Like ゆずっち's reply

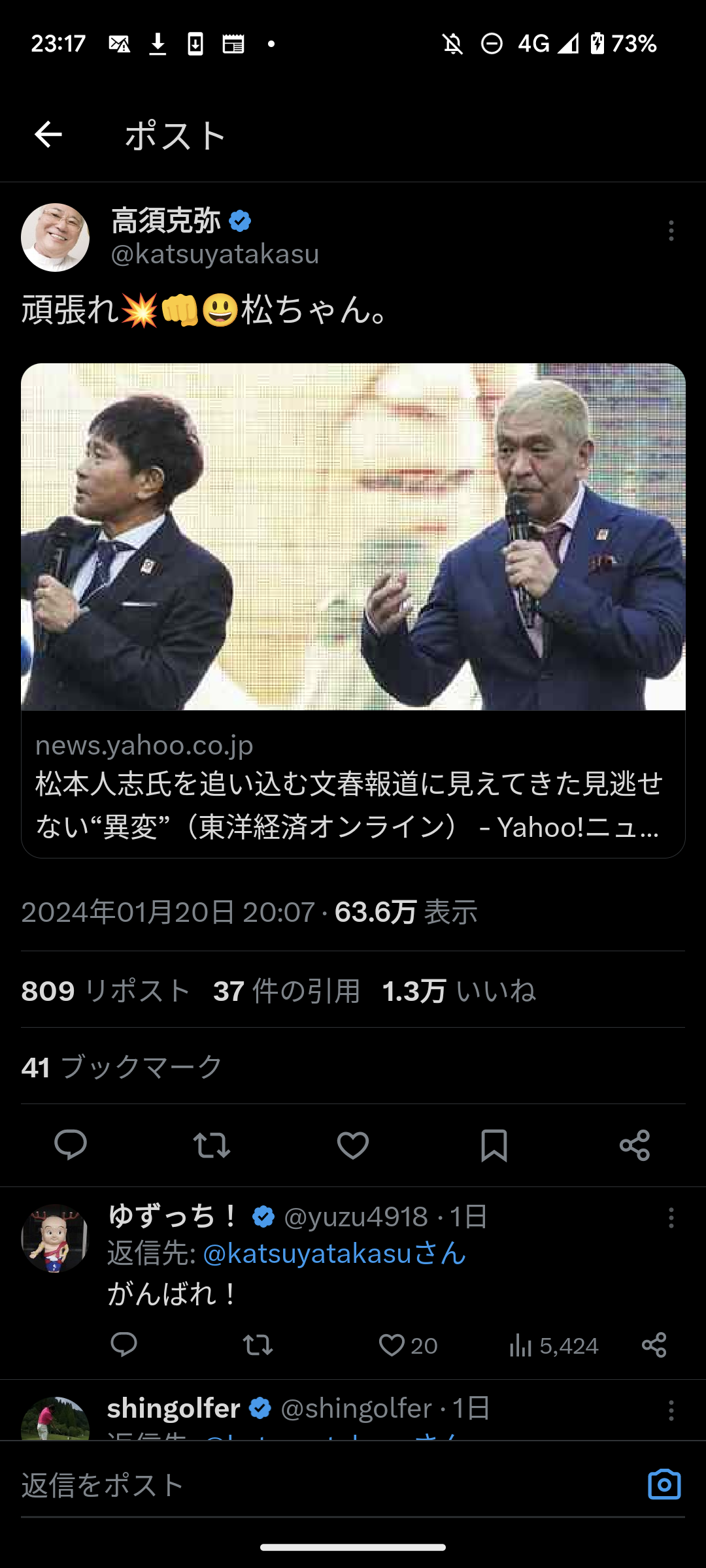tap(394, 1346)
